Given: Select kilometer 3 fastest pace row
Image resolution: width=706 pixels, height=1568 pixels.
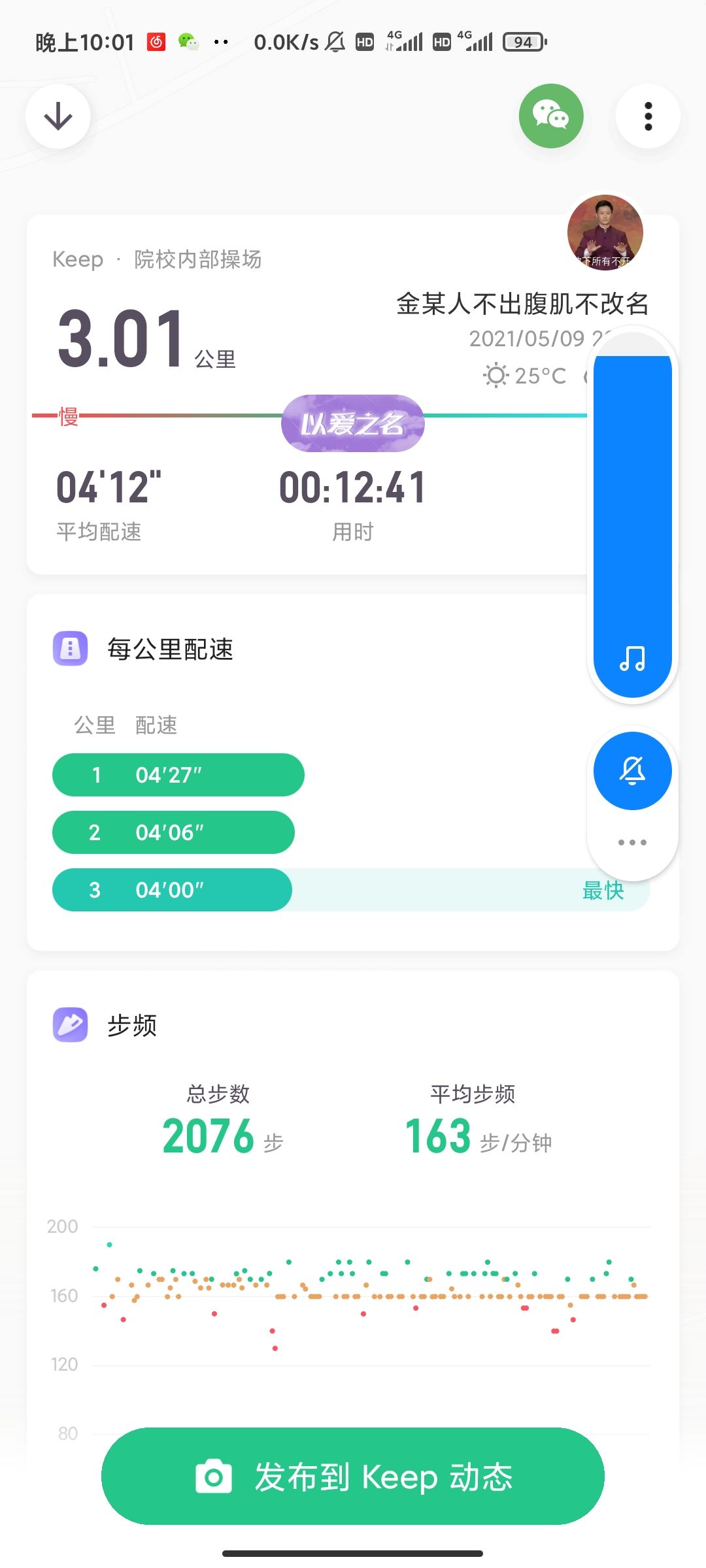Looking at the screenshot, I should [x=172, y=890].
